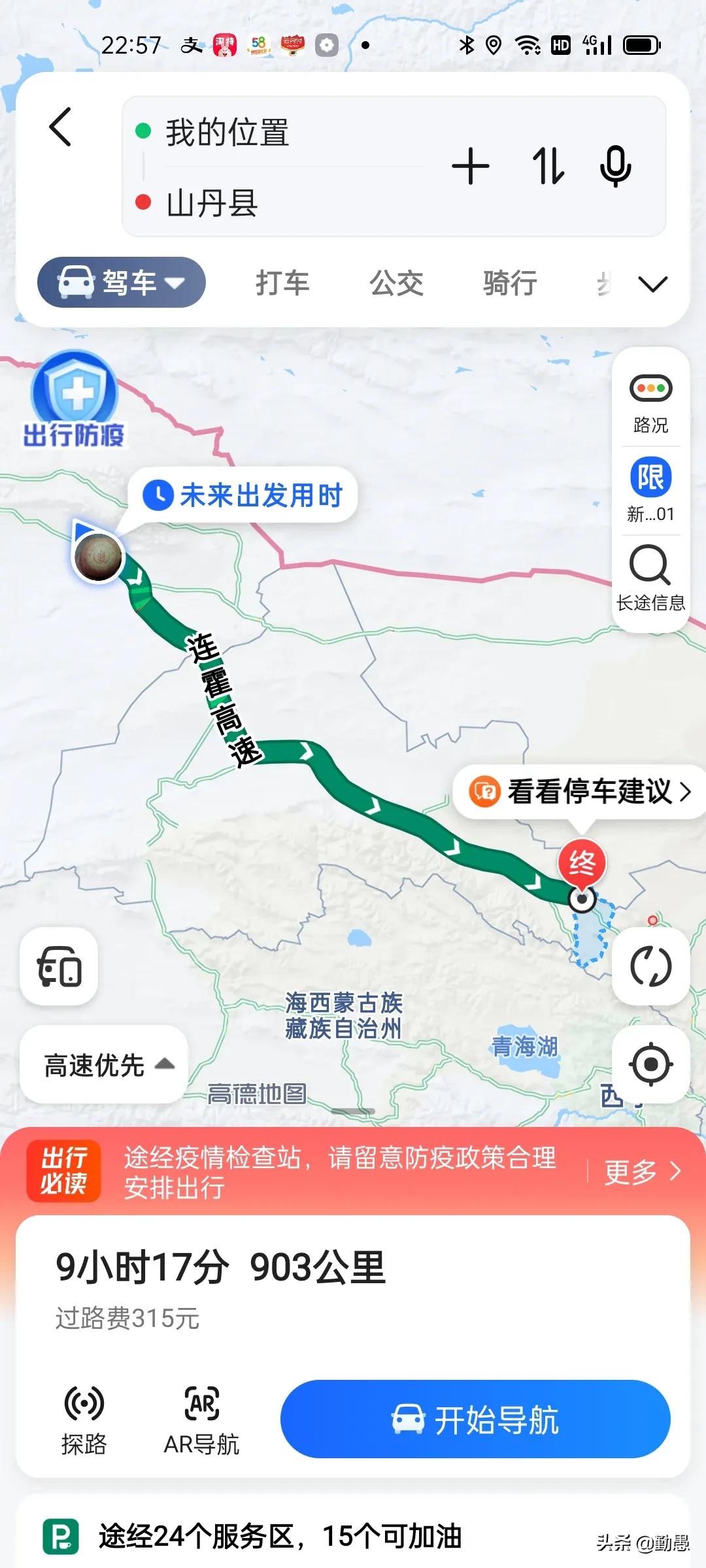
Task: Switch to the 公交 tab
Action: 396,283
